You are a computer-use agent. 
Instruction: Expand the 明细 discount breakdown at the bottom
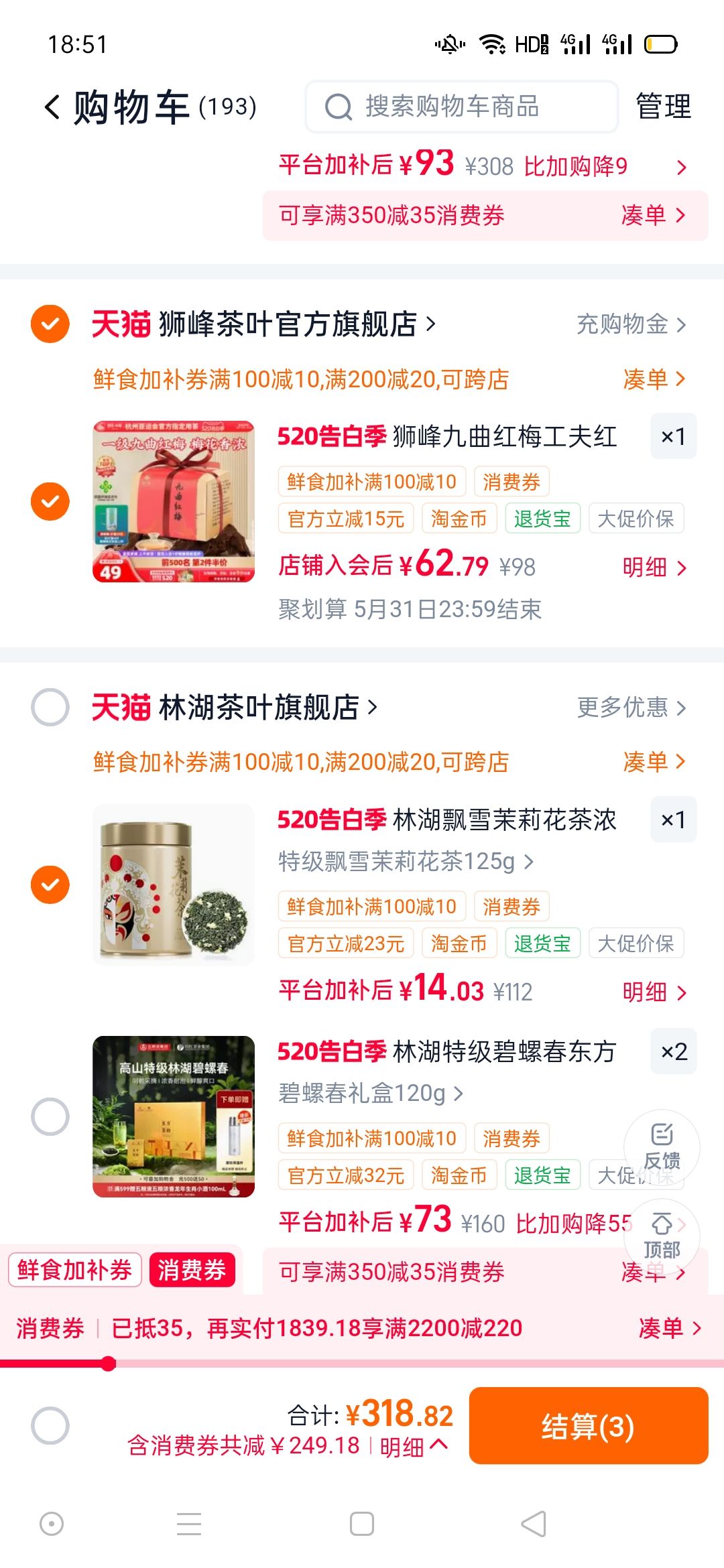point(414,1447)
